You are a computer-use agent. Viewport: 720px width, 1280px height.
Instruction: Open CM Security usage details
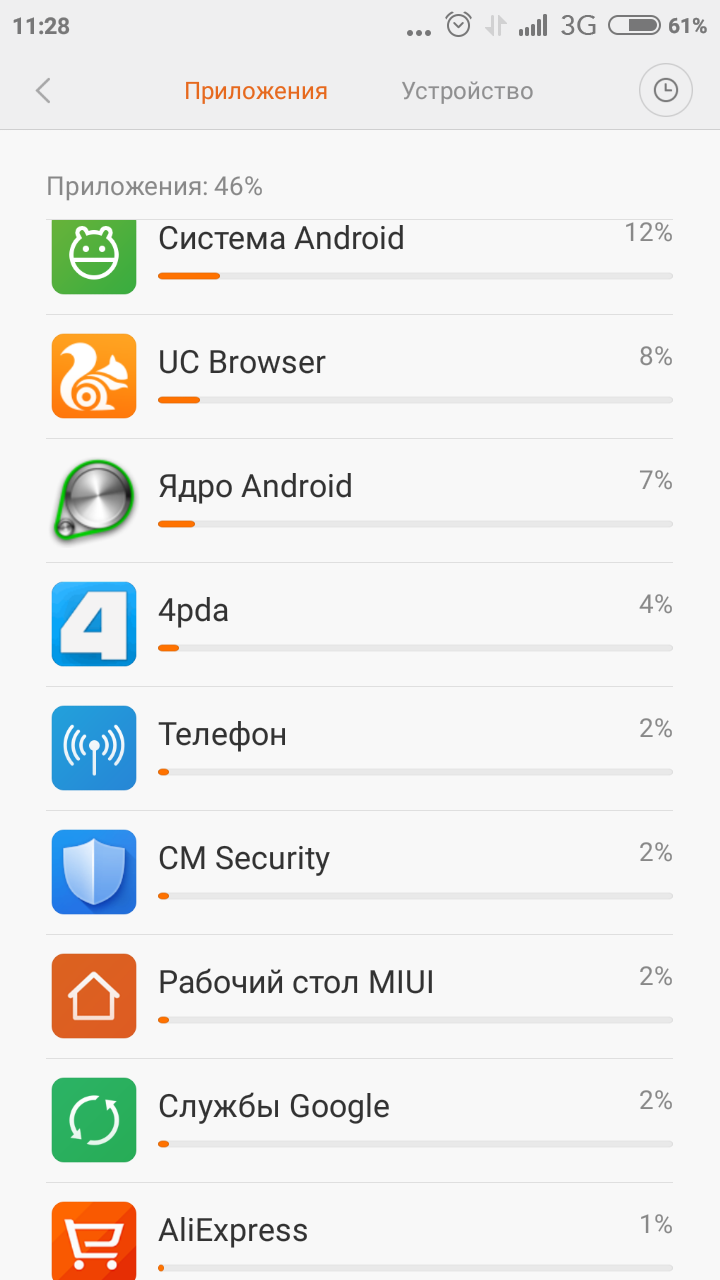point(360,873)
